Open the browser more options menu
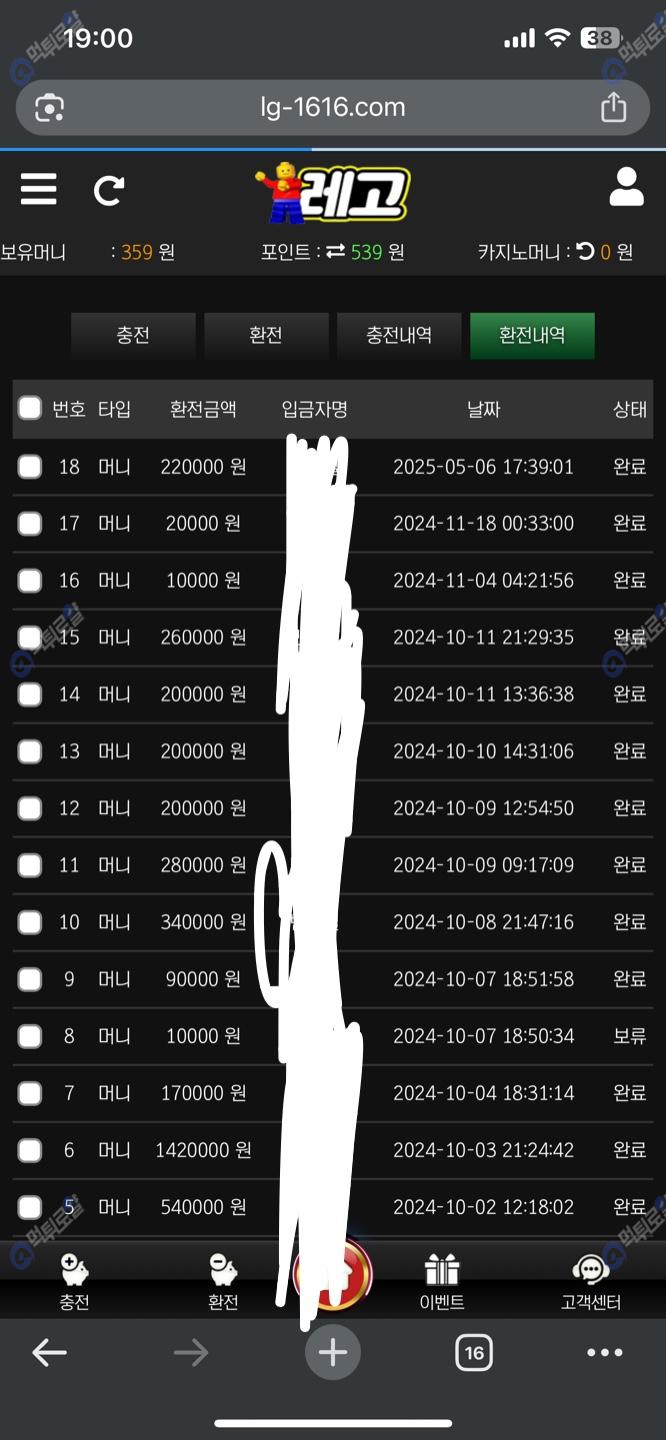Image resolution: width=666 pixels, height=1440 pixels. coord(604,1353)
